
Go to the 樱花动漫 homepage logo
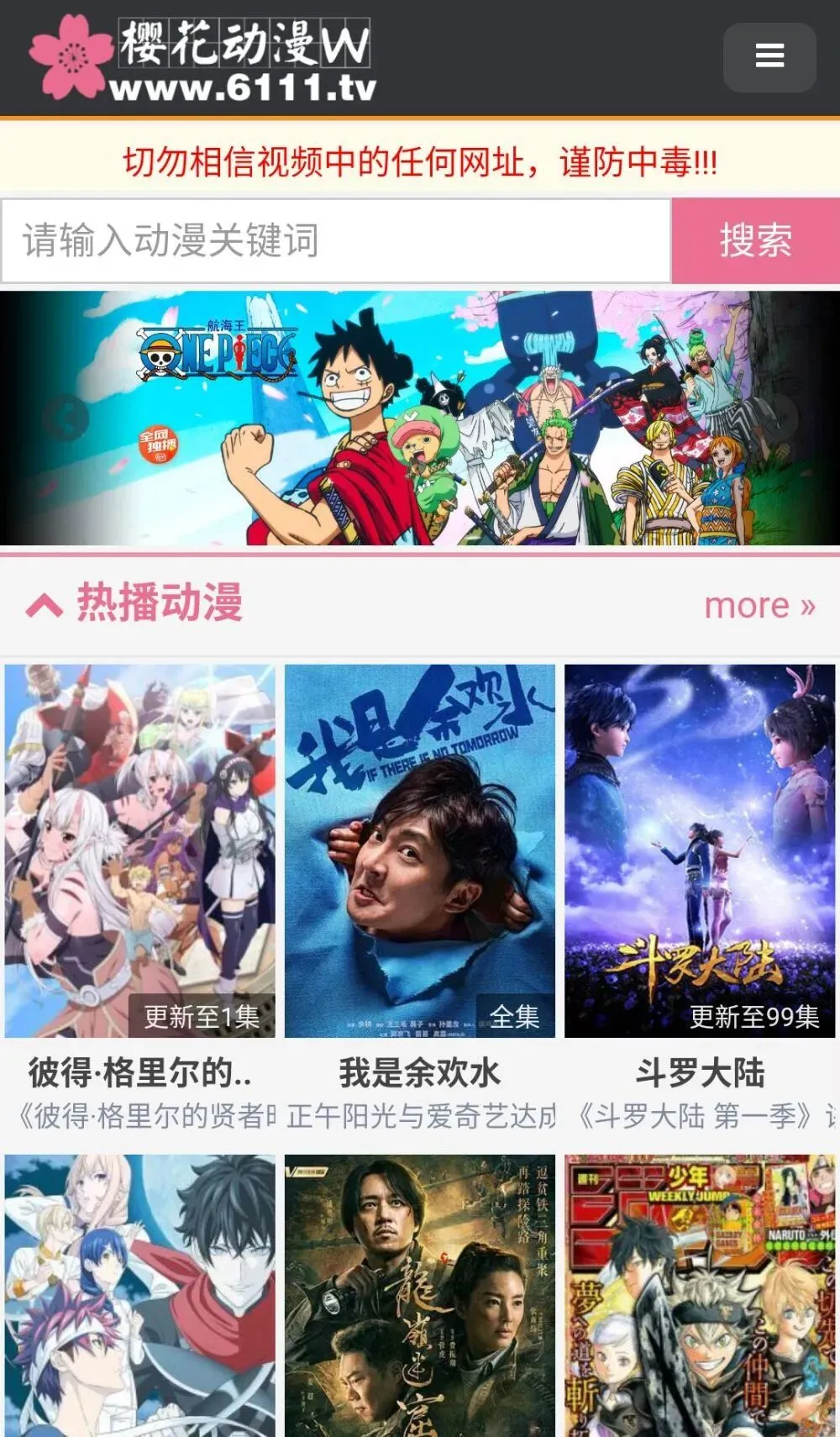coord(202,59)
